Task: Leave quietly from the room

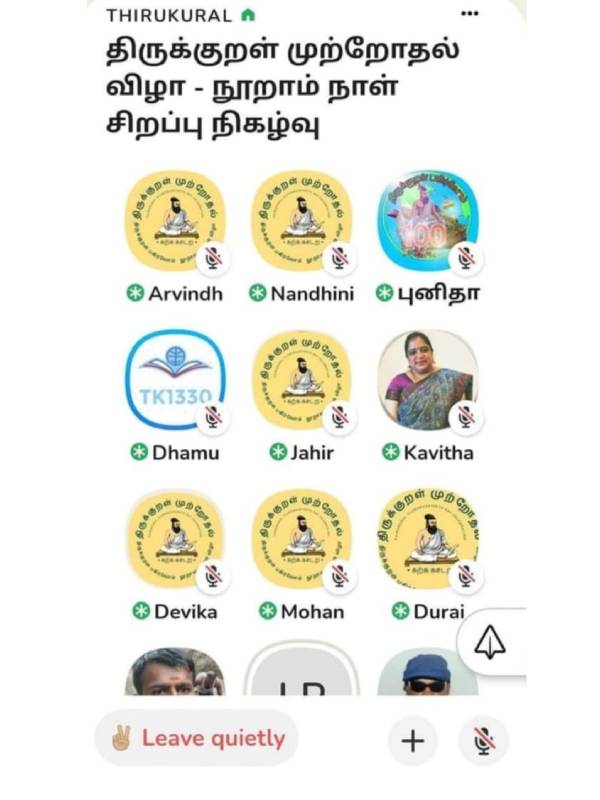Action: pyautogui.click(x=196, y=739)
